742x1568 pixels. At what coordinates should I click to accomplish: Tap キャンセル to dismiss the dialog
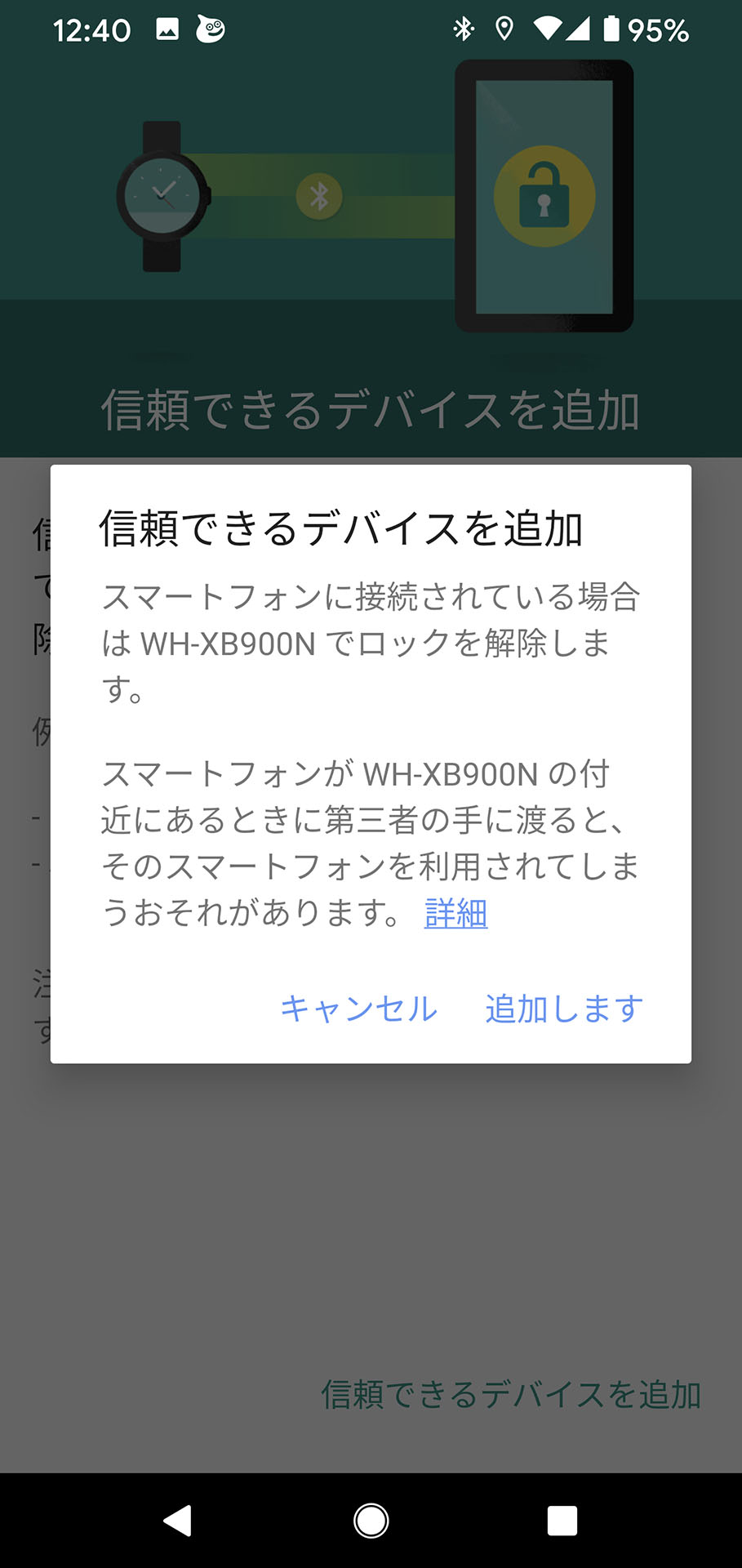(x=358, y=1009)
